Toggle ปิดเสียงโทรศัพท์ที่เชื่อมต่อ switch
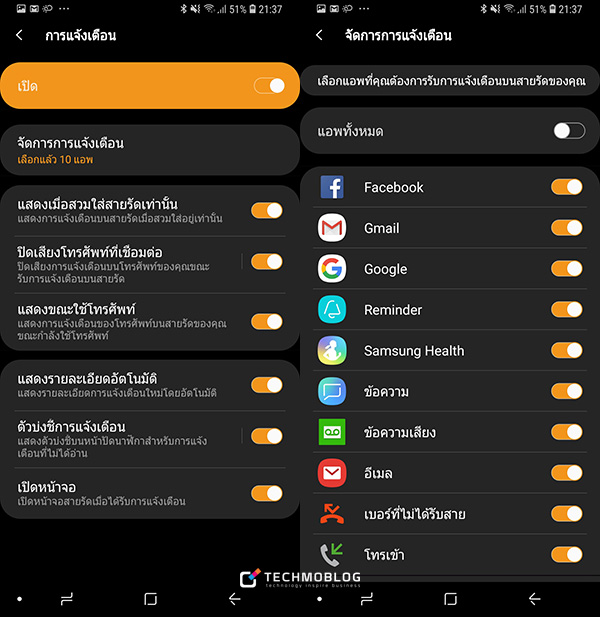Viewport: 600px width, 617px height. tap(266, 261)
